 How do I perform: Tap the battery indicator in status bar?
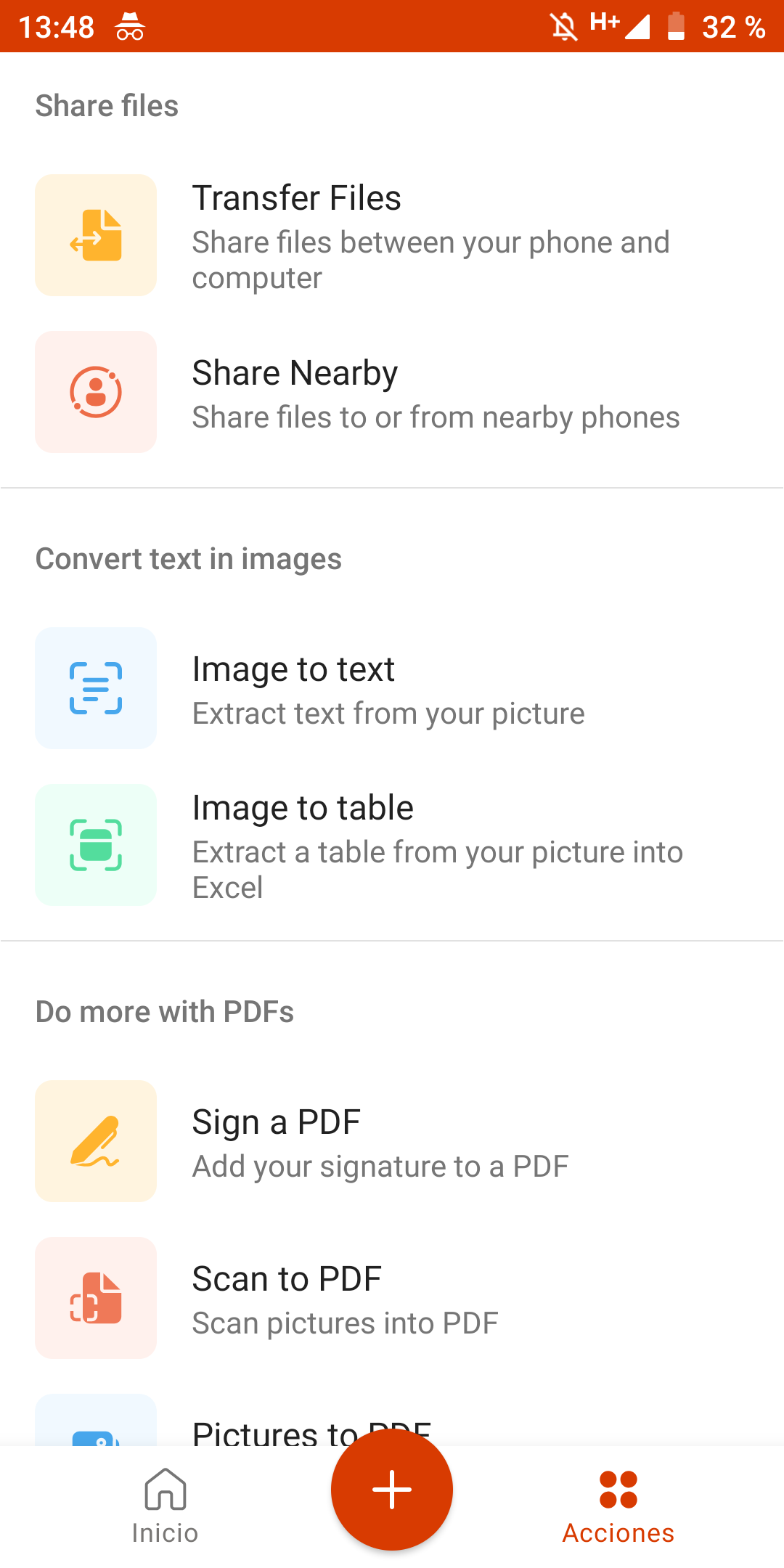(677, 27)
